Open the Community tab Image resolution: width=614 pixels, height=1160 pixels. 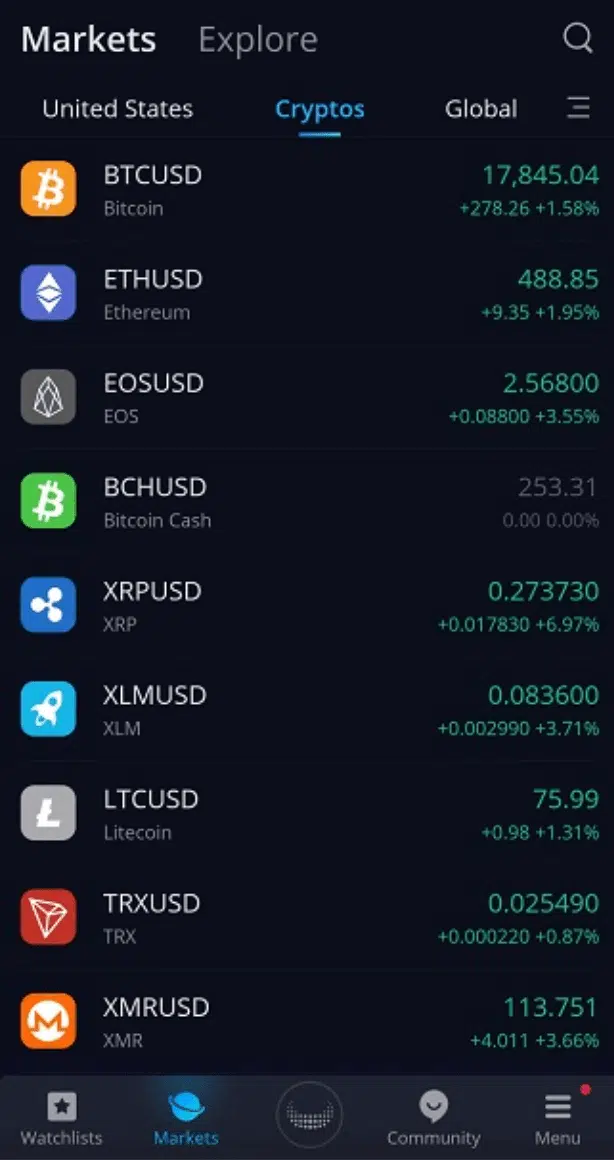(433, 1117)
